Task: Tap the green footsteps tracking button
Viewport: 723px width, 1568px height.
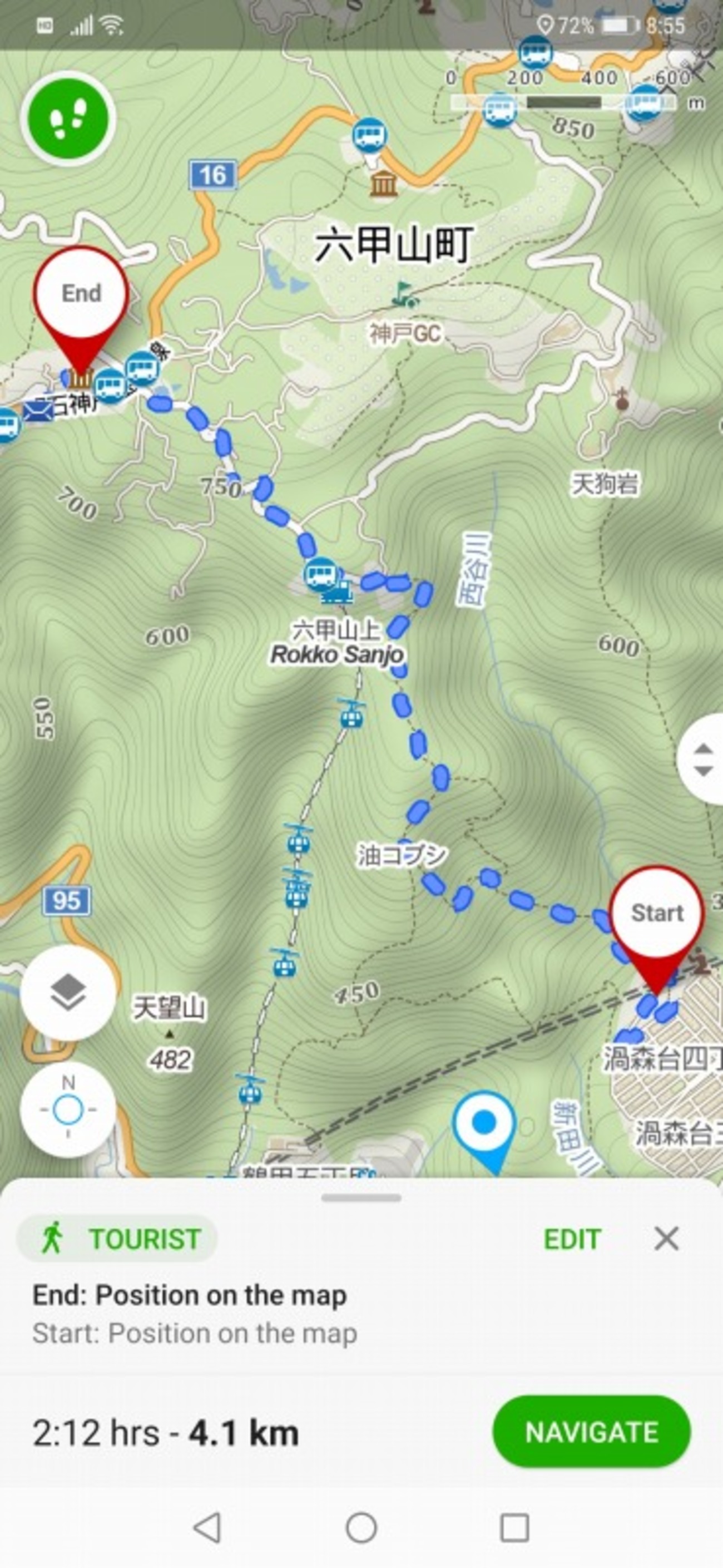Action: point(67,118)
